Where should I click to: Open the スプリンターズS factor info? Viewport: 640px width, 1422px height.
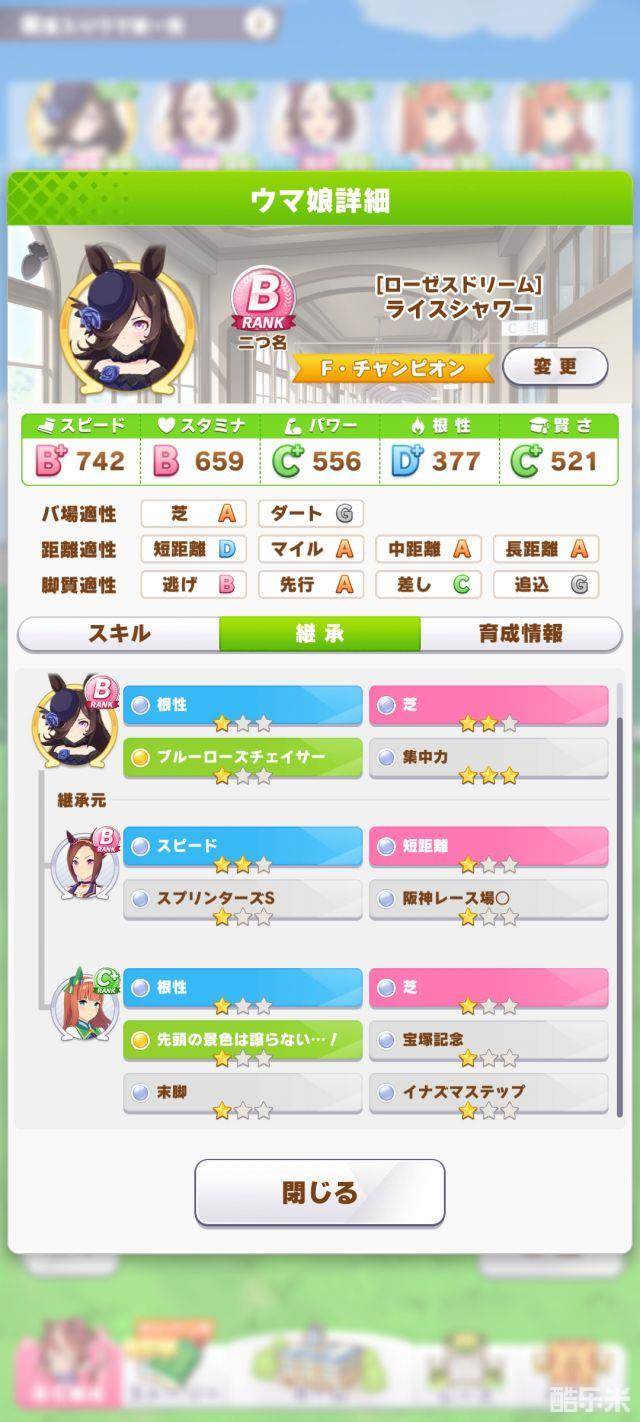[x=242, y=899]
